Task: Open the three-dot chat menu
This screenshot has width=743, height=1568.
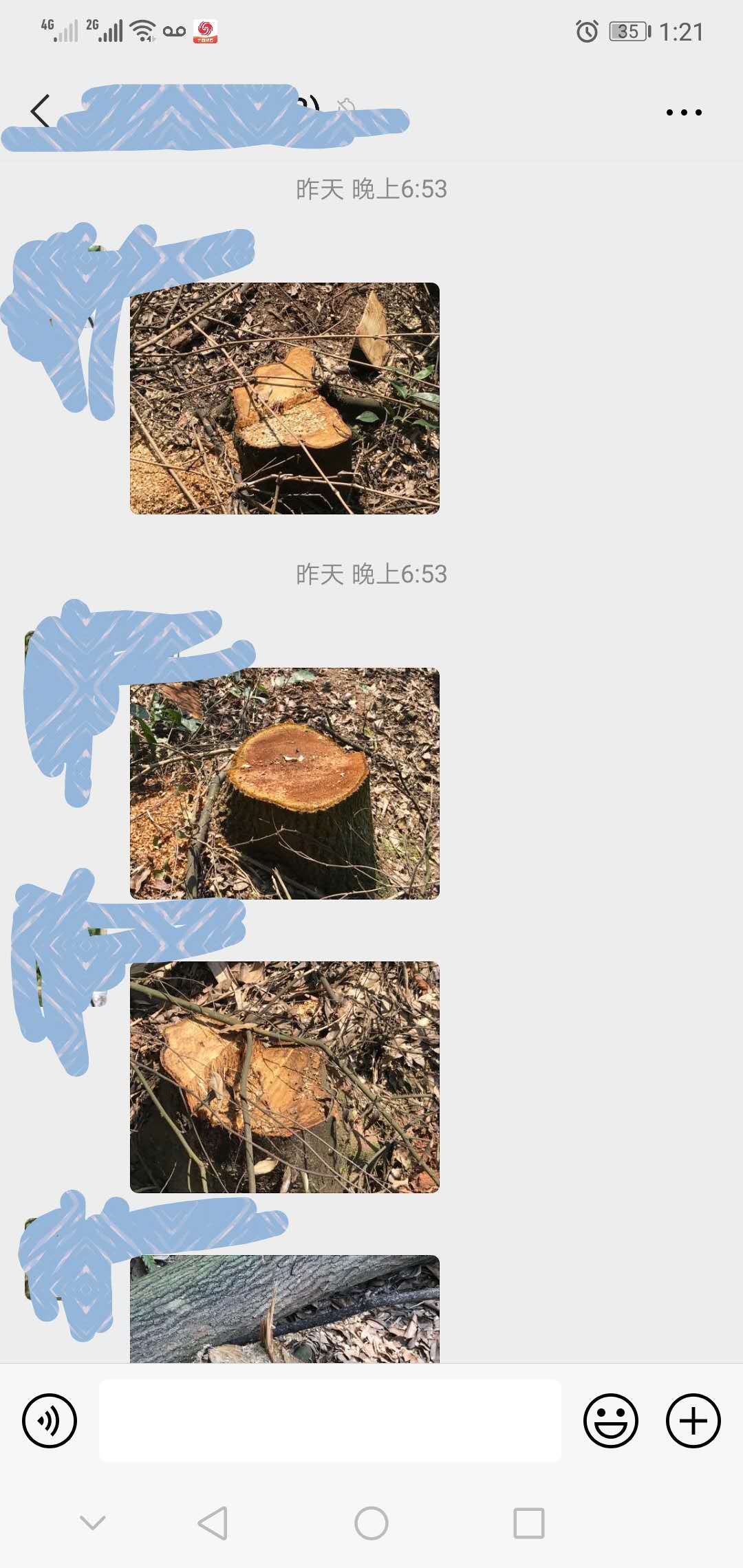Action: click(684, 112)
